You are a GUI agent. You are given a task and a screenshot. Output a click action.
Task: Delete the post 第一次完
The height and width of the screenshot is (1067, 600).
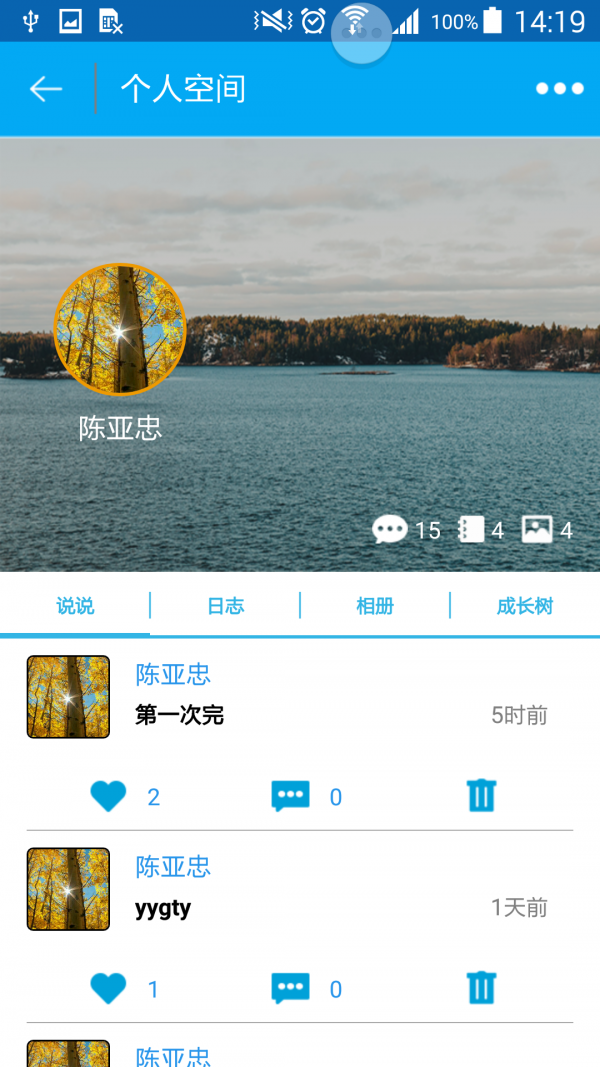tap(481, 796)
